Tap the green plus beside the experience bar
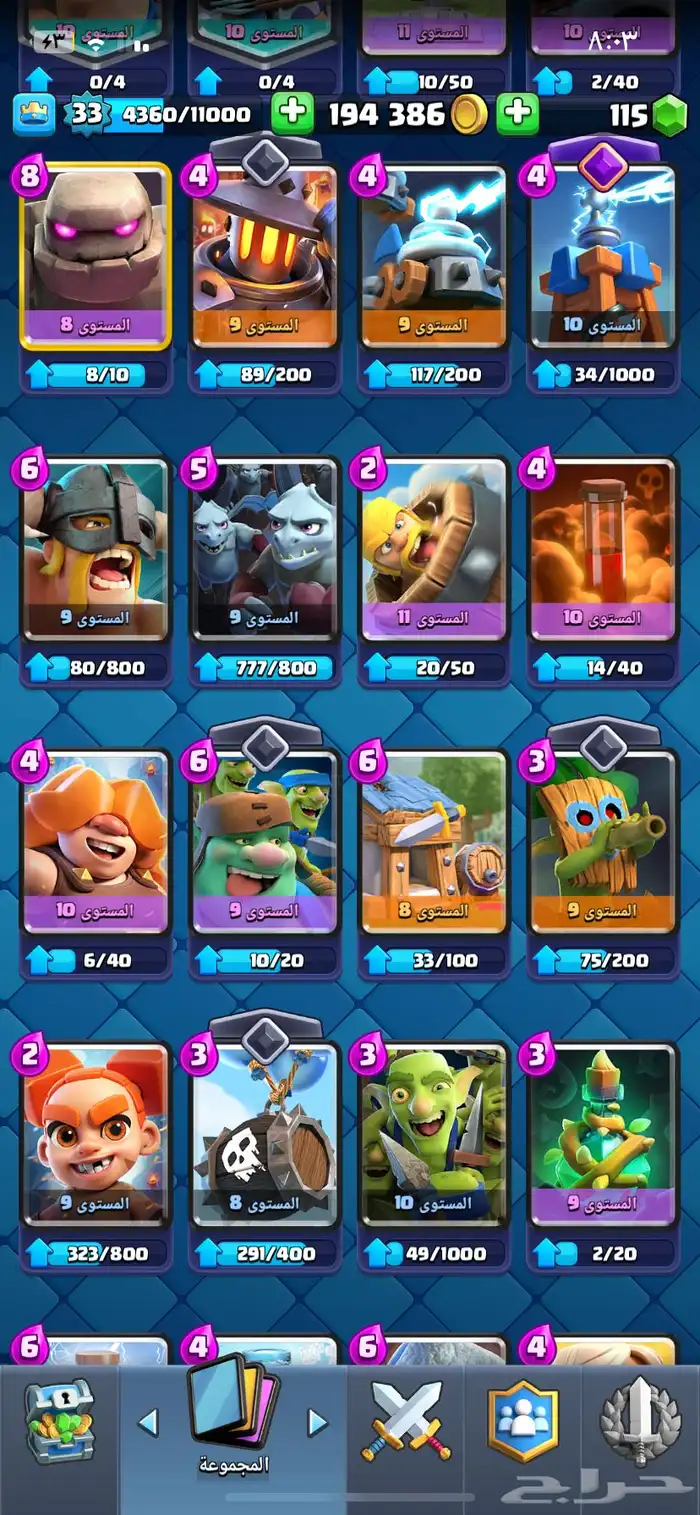This screenshot has height=1515, width=700. [292, 113]
